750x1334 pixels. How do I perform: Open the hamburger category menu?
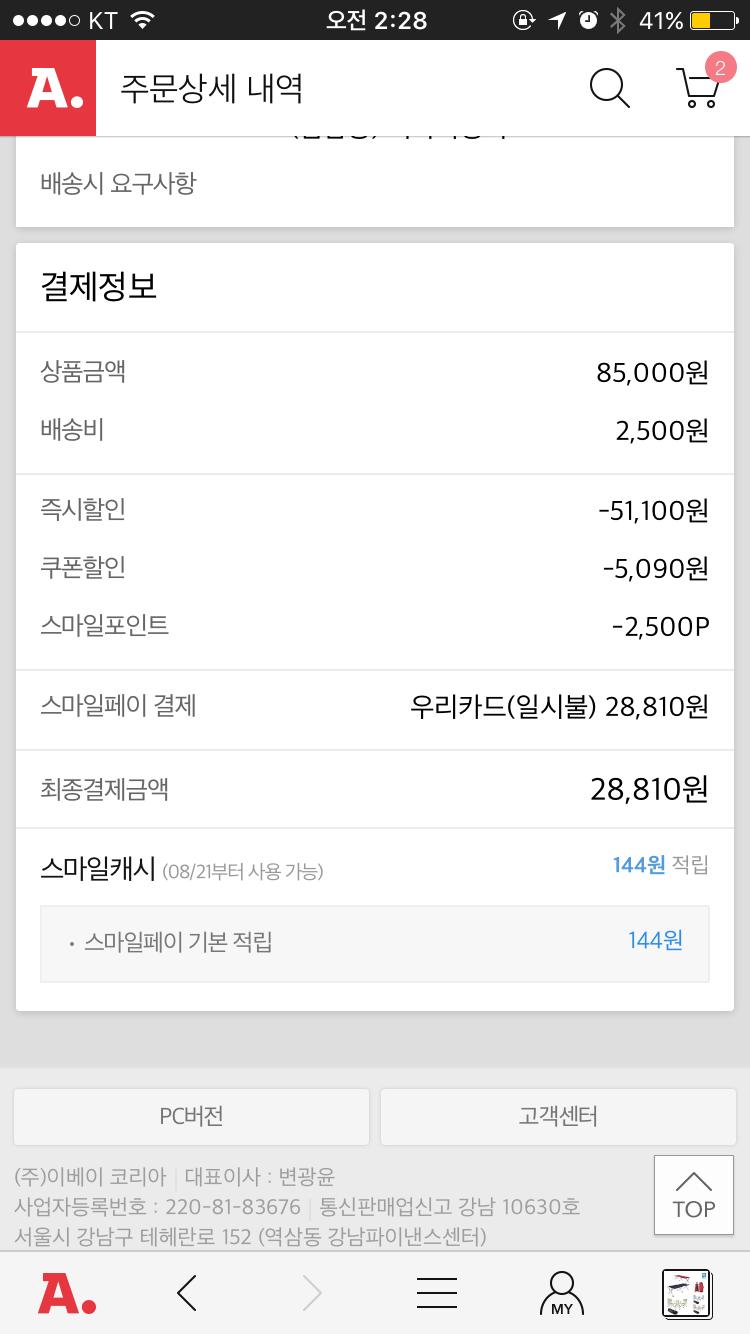[437, 1293]
